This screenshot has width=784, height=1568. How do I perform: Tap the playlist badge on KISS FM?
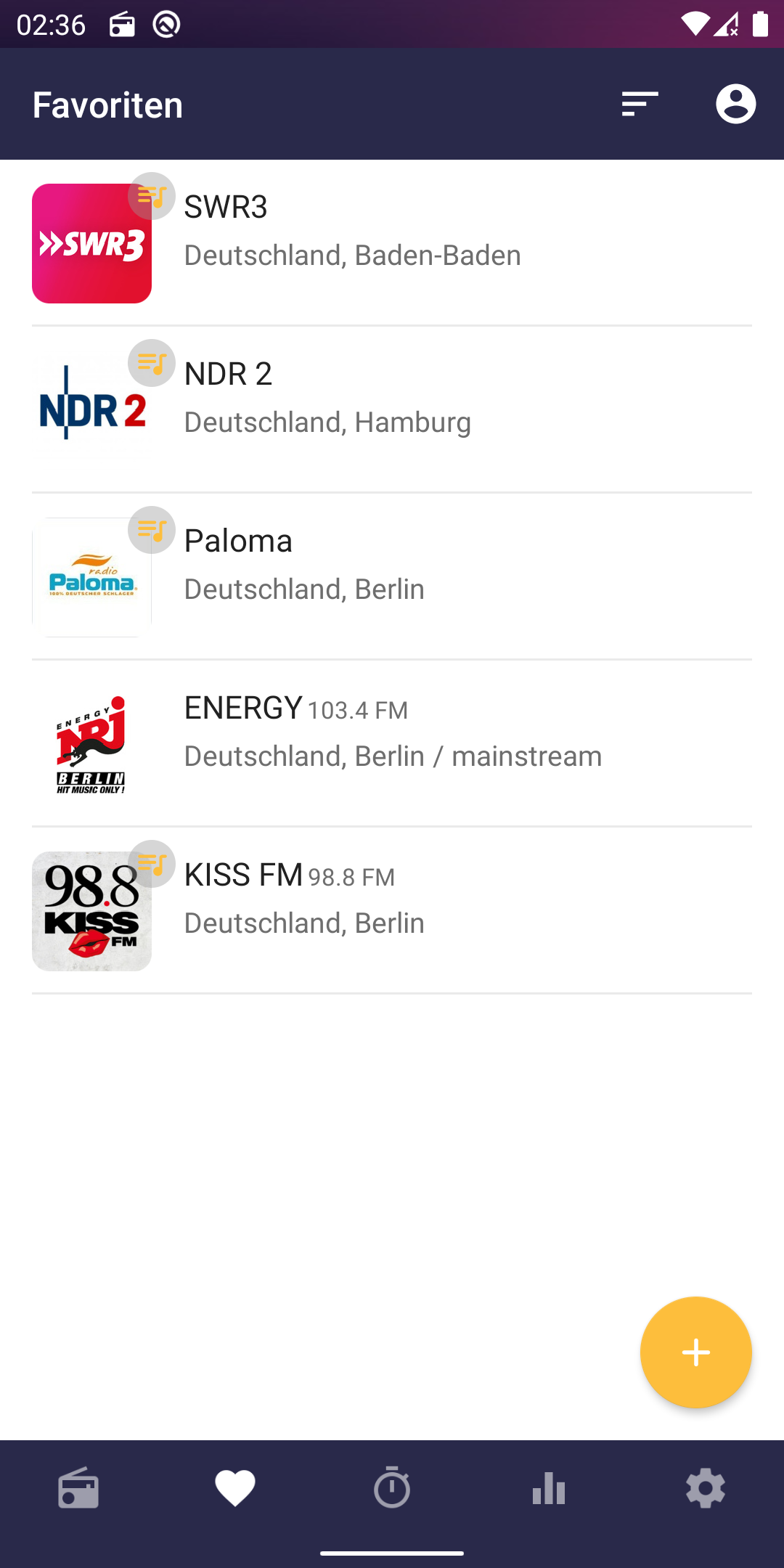[152, 864]
